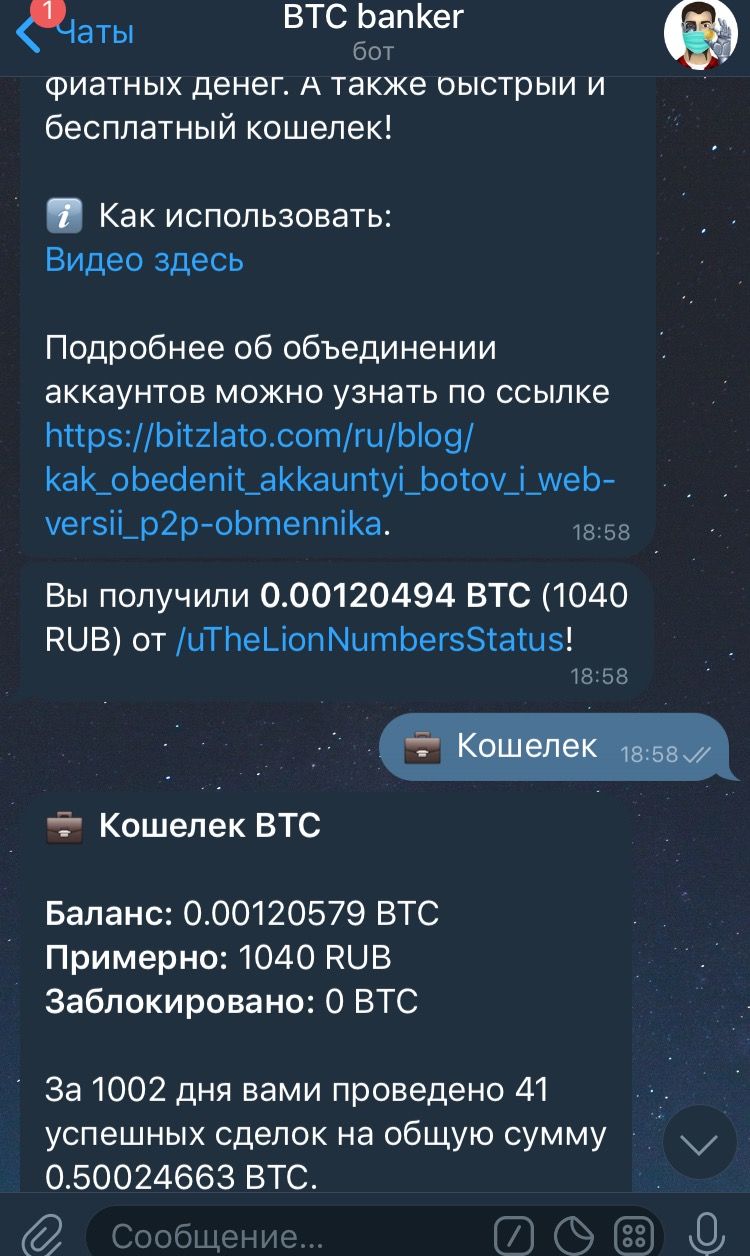Open /uTheLionNumbersStatus user link
Viewport: 750px width, 1256px height.
pos(369,639)
